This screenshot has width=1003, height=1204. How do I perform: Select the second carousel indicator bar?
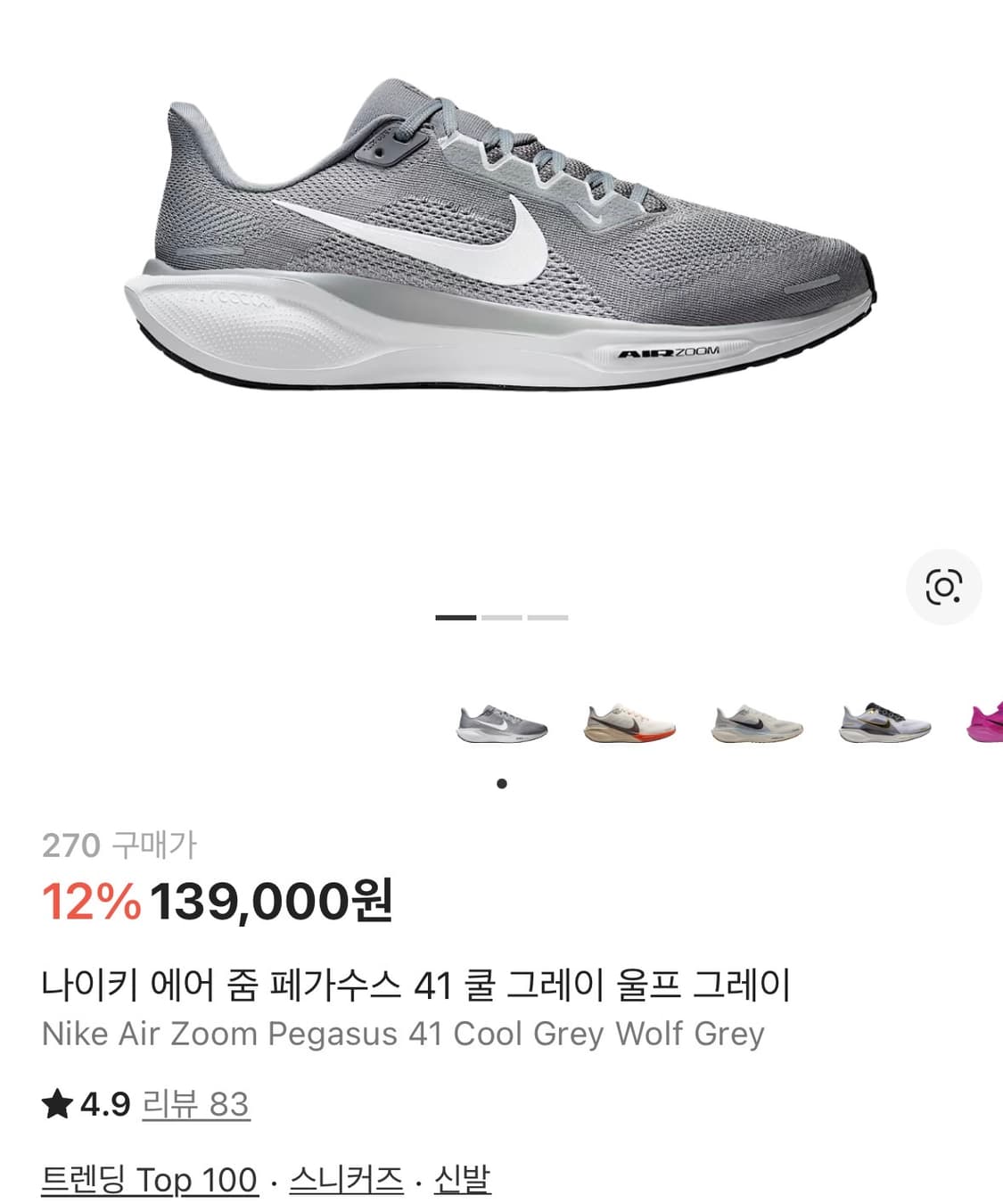click(x=502, y=617)
